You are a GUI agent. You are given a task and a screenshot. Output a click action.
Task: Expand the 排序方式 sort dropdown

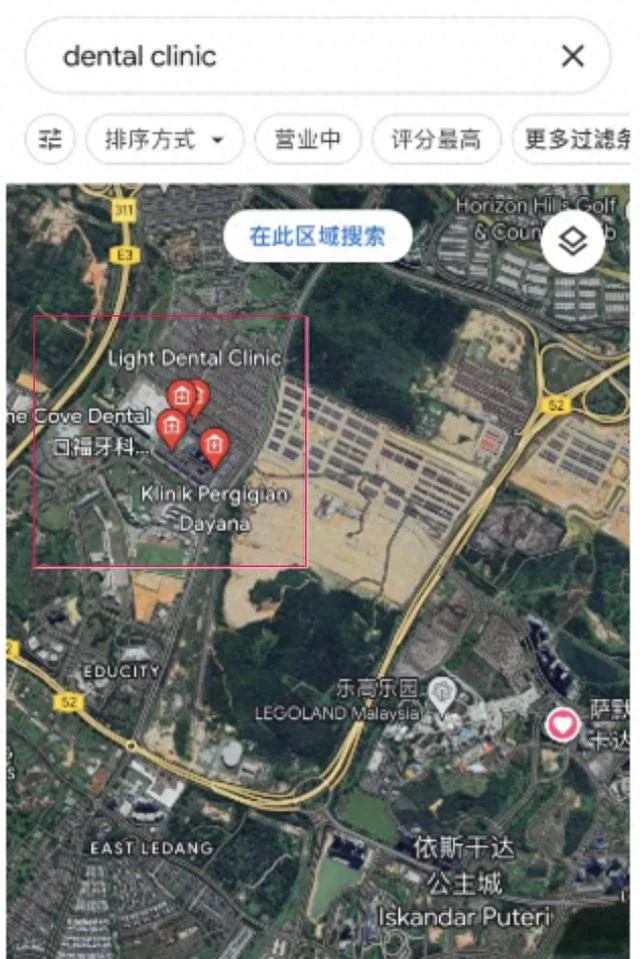click(164, 139)
